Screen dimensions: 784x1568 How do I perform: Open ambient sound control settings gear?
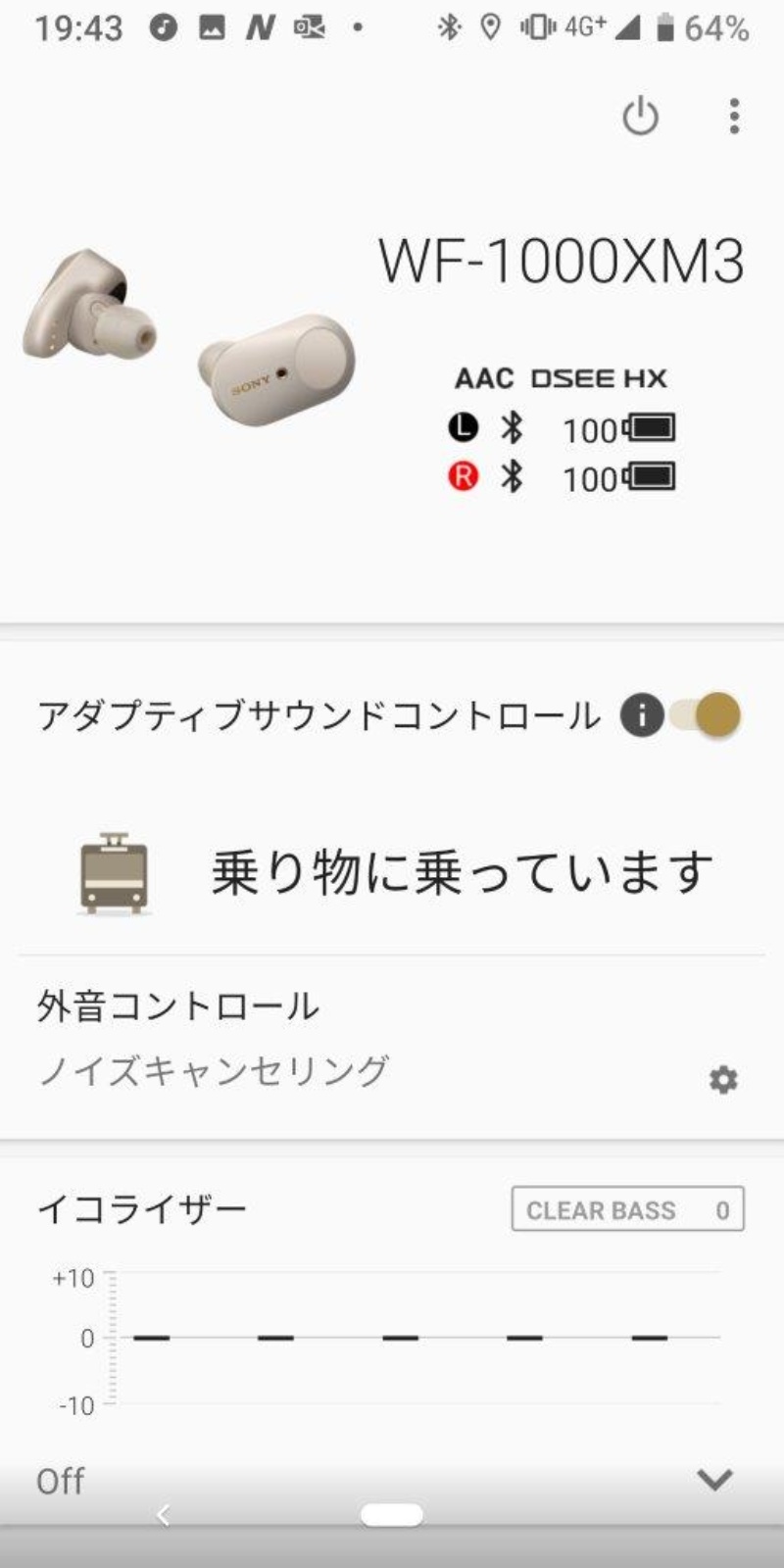[723, 1080]
